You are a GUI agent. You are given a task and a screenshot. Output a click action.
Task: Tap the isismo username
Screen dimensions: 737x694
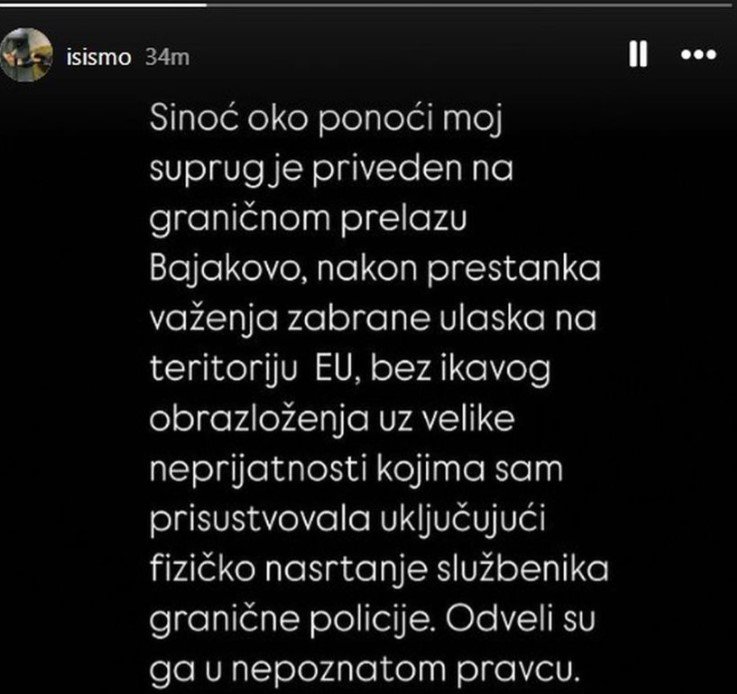pos(95,58)
